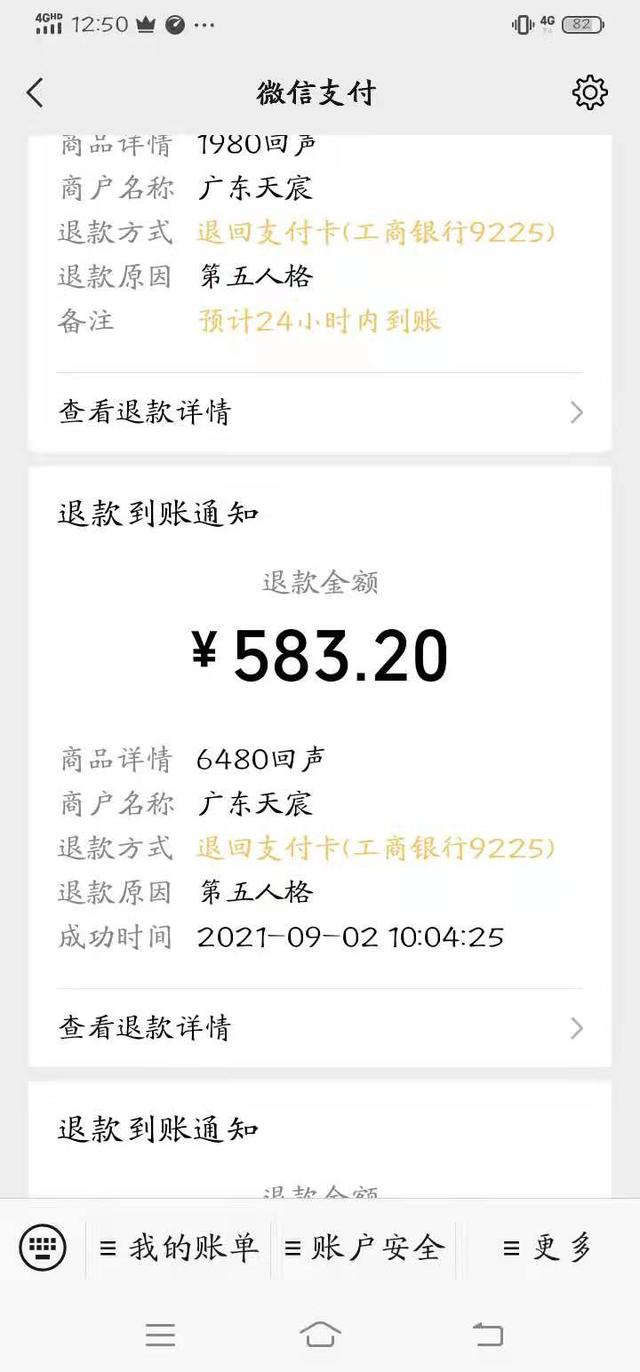This screenshot has height=1372, width=640.
Task: Tap the system back button
Action: click(x=487, y=1334)
